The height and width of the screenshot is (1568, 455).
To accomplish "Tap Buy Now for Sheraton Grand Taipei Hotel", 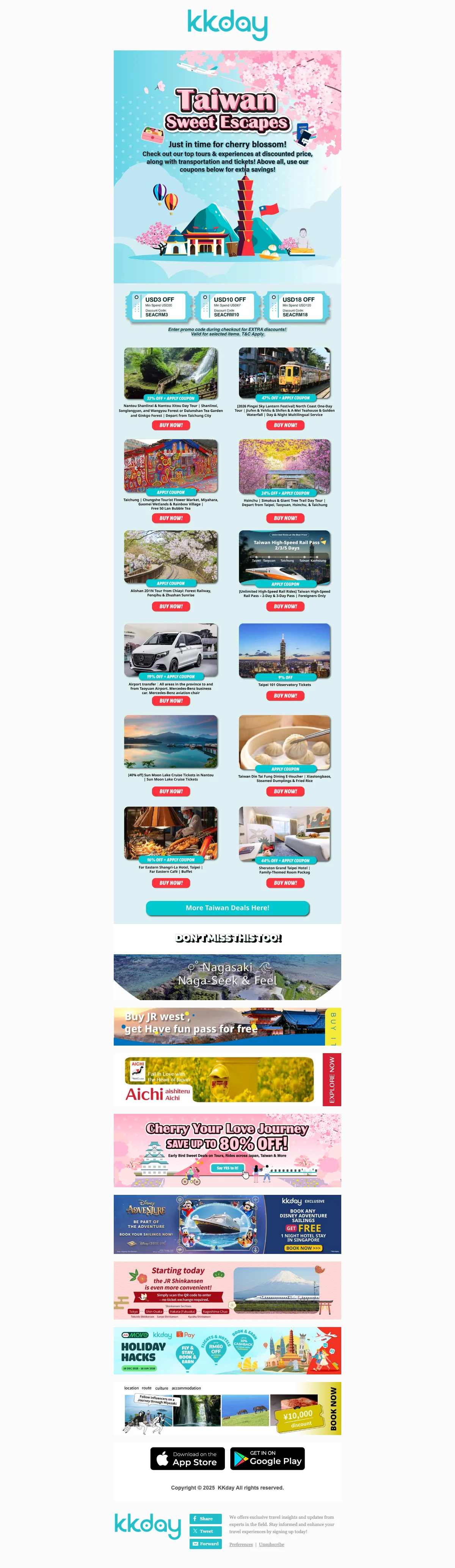I will [285, 883].
